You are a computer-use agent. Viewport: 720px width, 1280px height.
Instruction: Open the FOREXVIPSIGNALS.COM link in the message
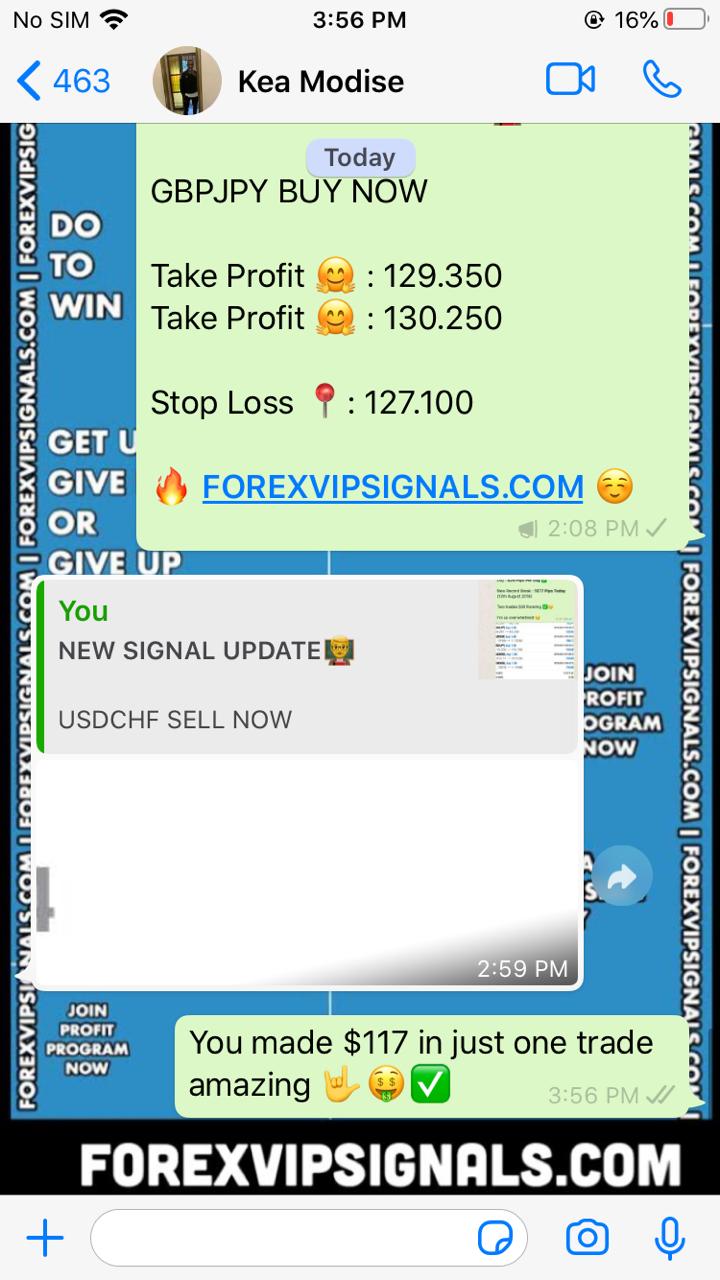pyautogui.click(x=392, y=487)
